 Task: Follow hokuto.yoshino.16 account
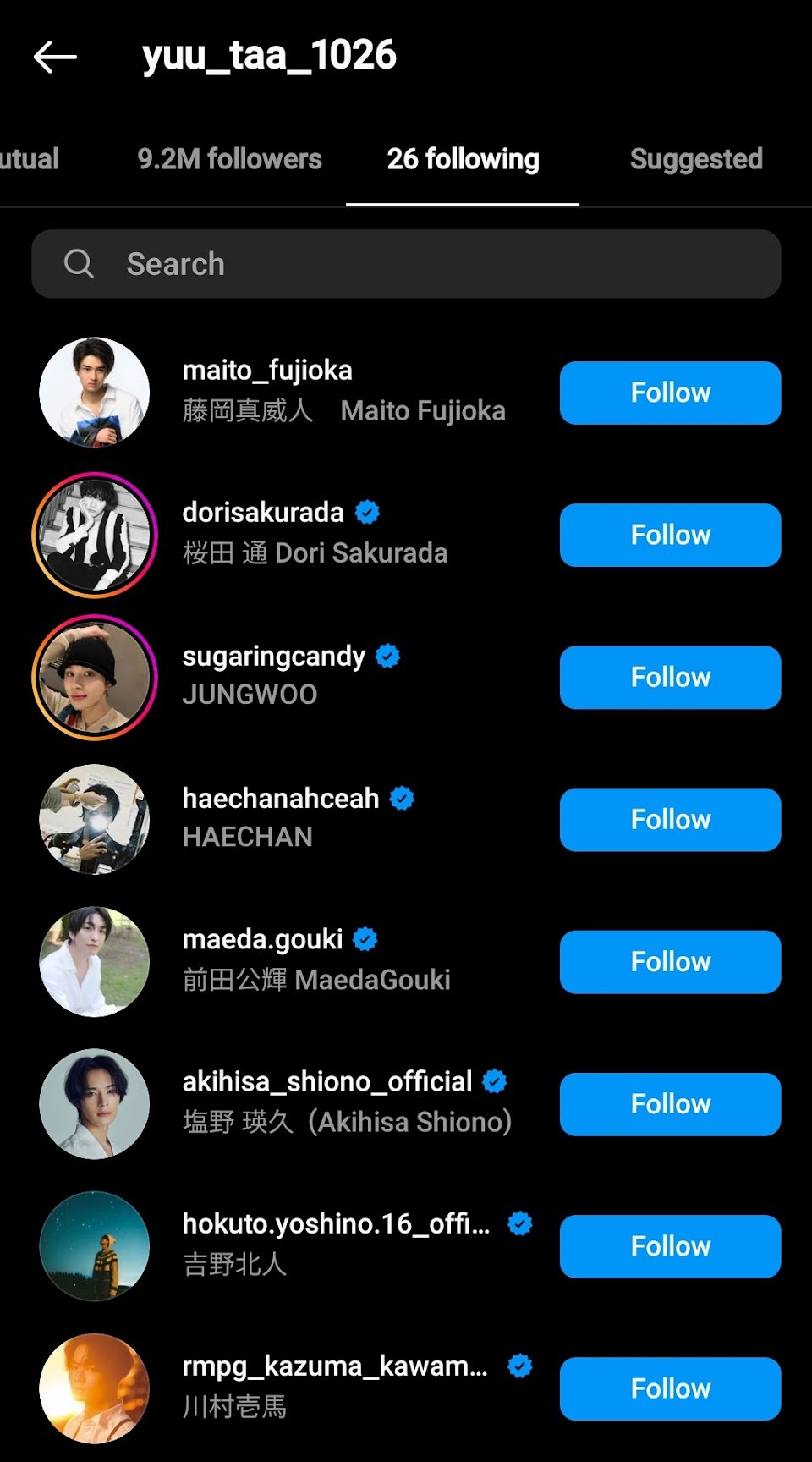pyautogui.click(x=670, y=1245)
